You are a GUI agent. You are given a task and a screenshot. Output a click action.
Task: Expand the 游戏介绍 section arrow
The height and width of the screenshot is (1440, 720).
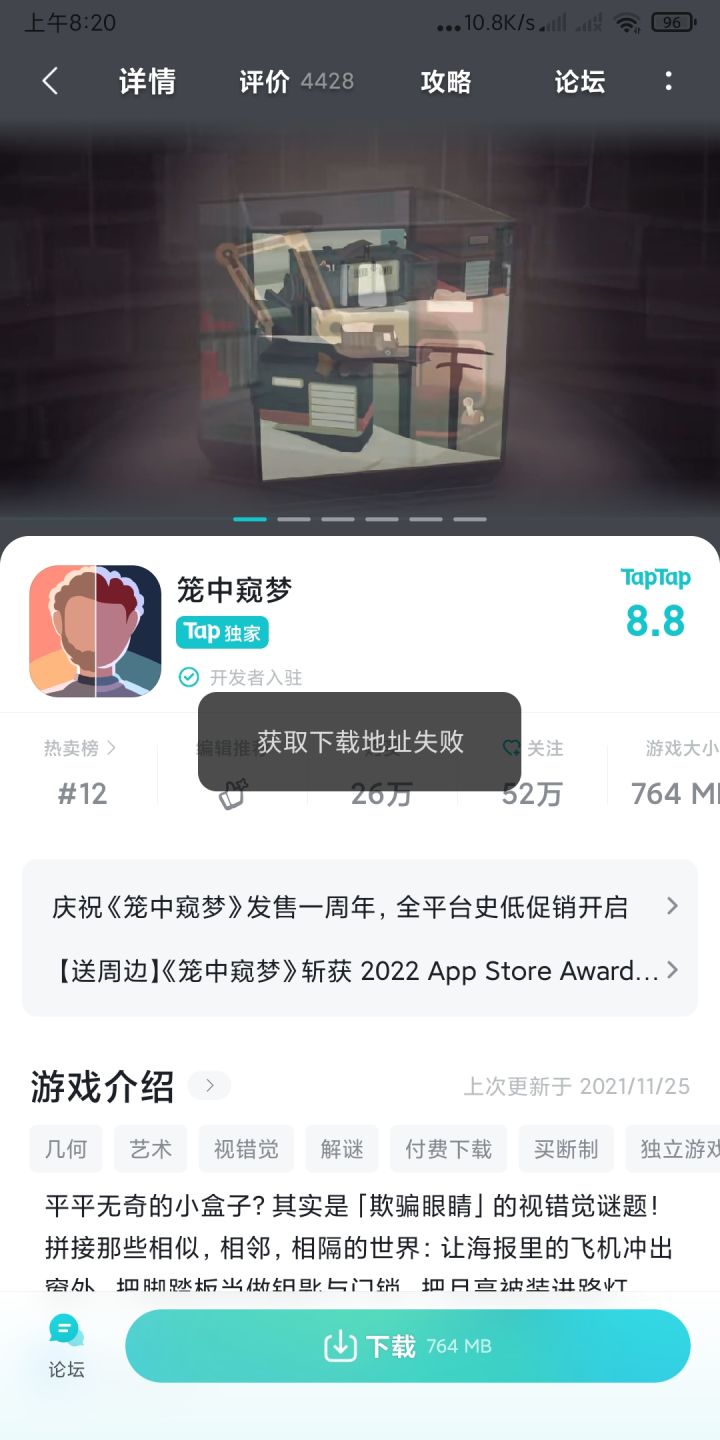point(209,1085)
